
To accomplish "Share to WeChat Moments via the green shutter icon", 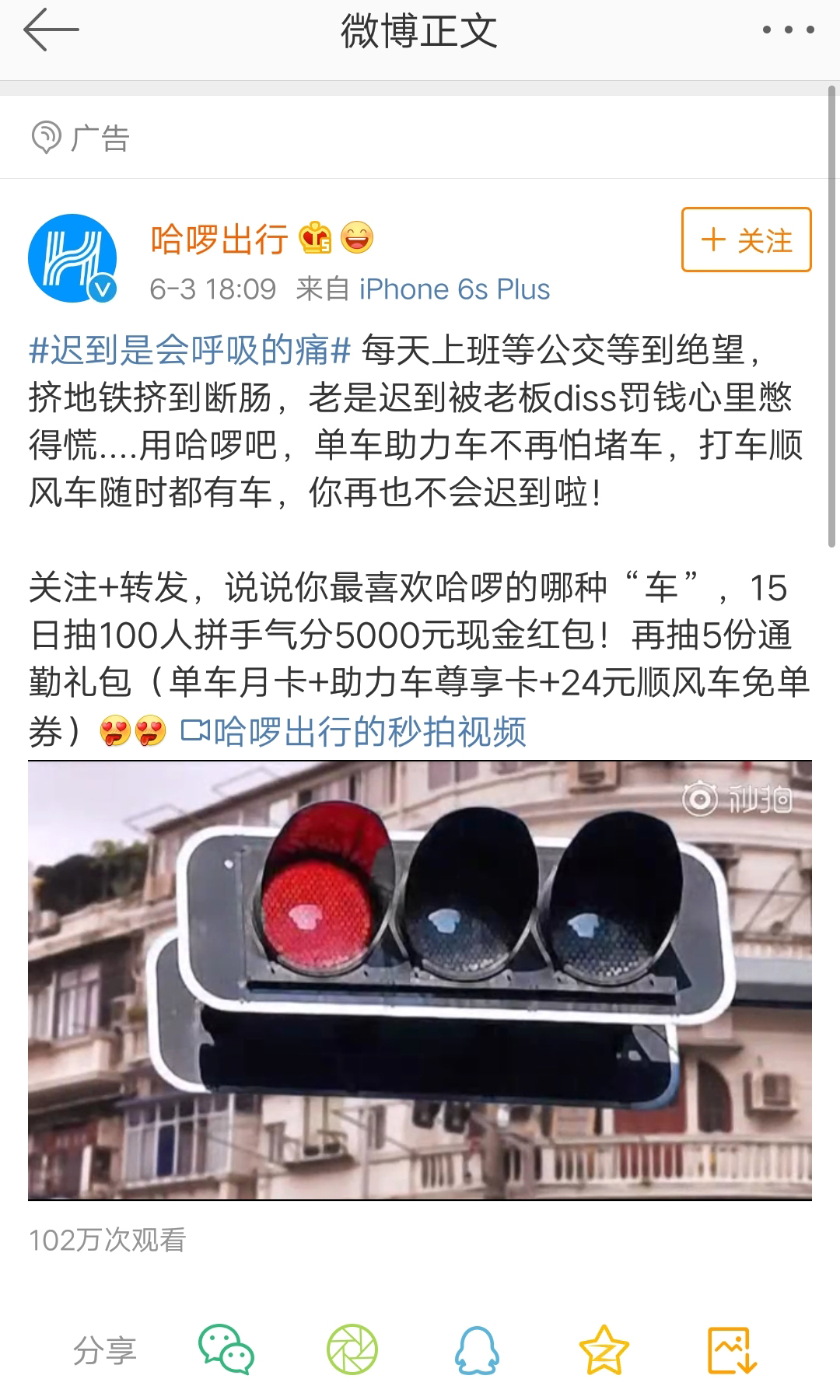I will point(352,1350).
